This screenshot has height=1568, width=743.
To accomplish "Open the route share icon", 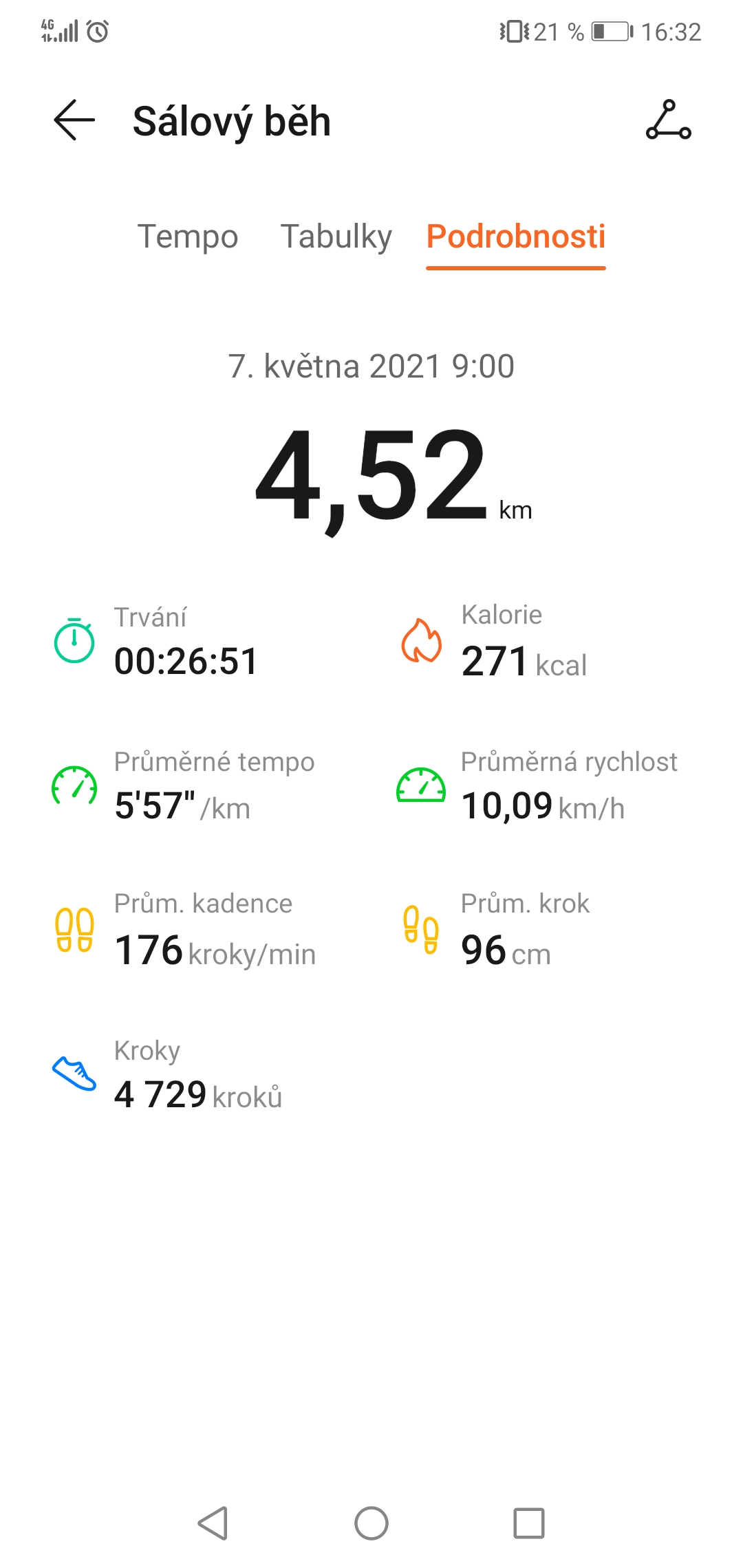I will click(668, 120).
